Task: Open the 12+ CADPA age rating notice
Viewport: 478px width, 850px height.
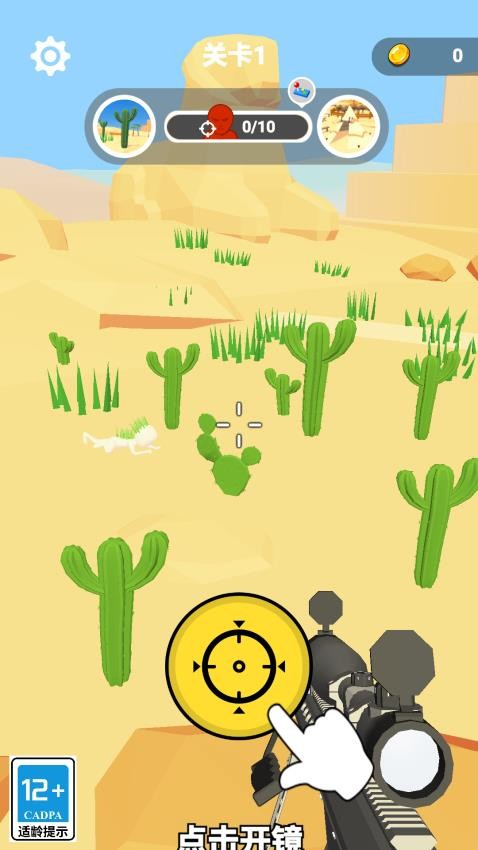Action: point(43,799)
